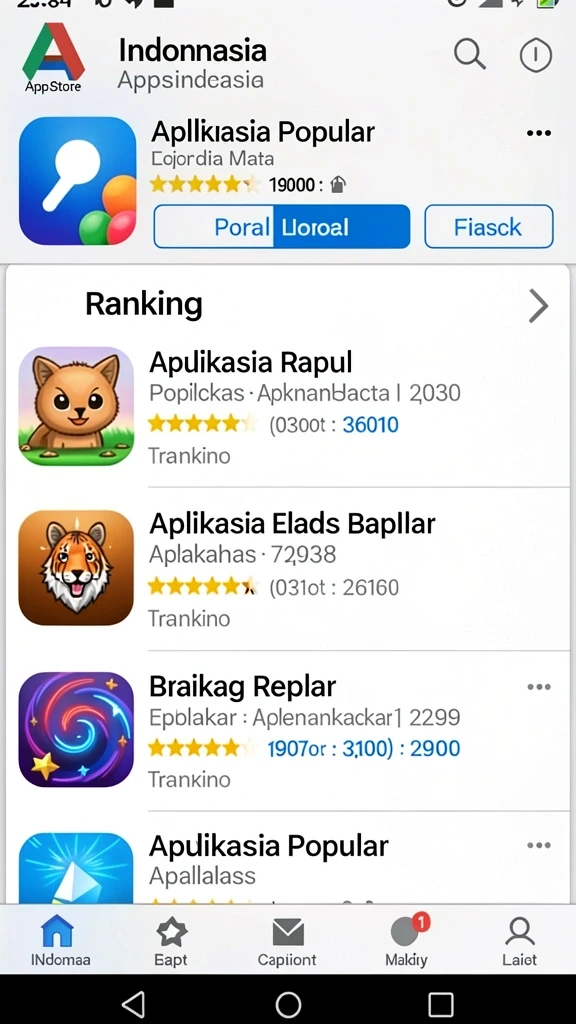This screenshot has height=1024, width=576.
Task: Switch to the Laiet profile tab
Action: pos(520,940)
